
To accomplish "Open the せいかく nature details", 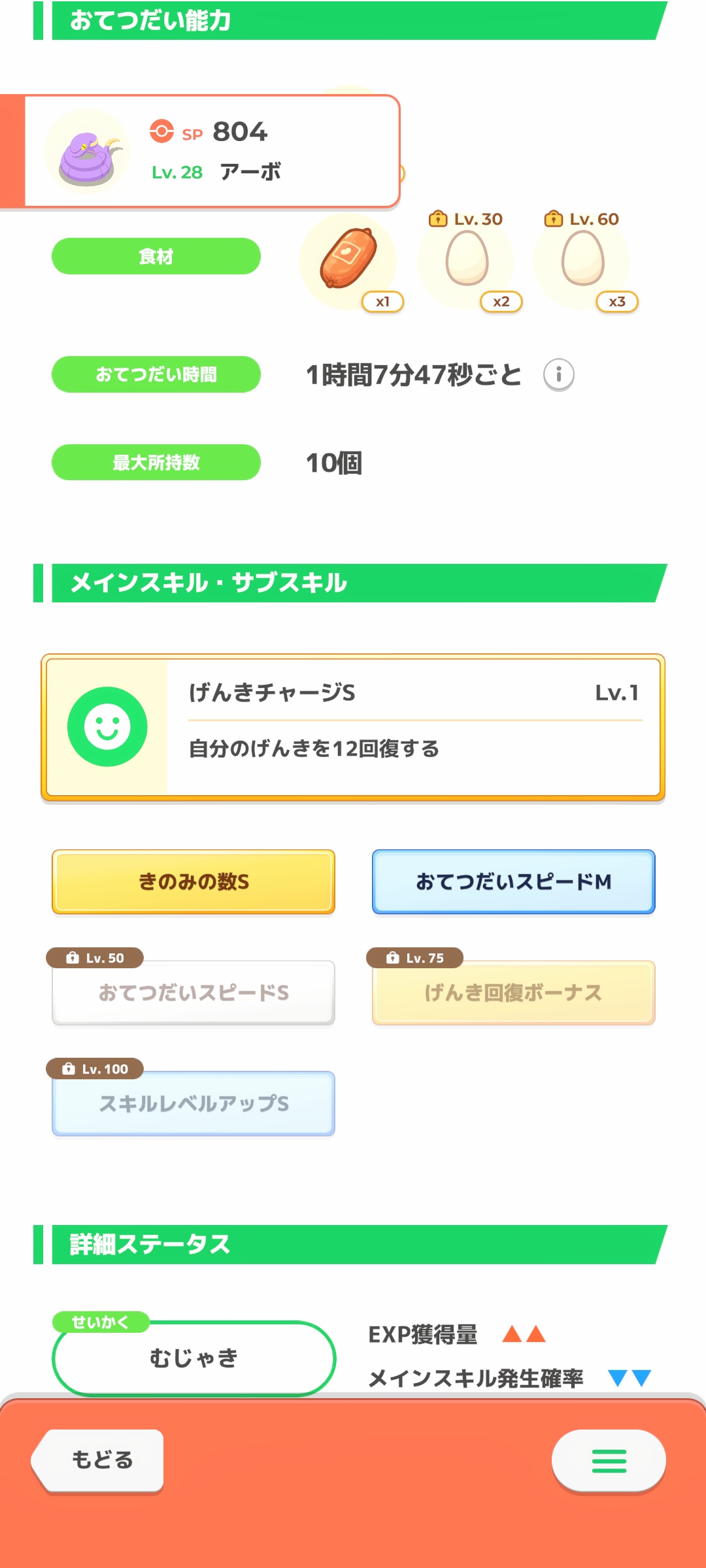I will point(193,1359).
